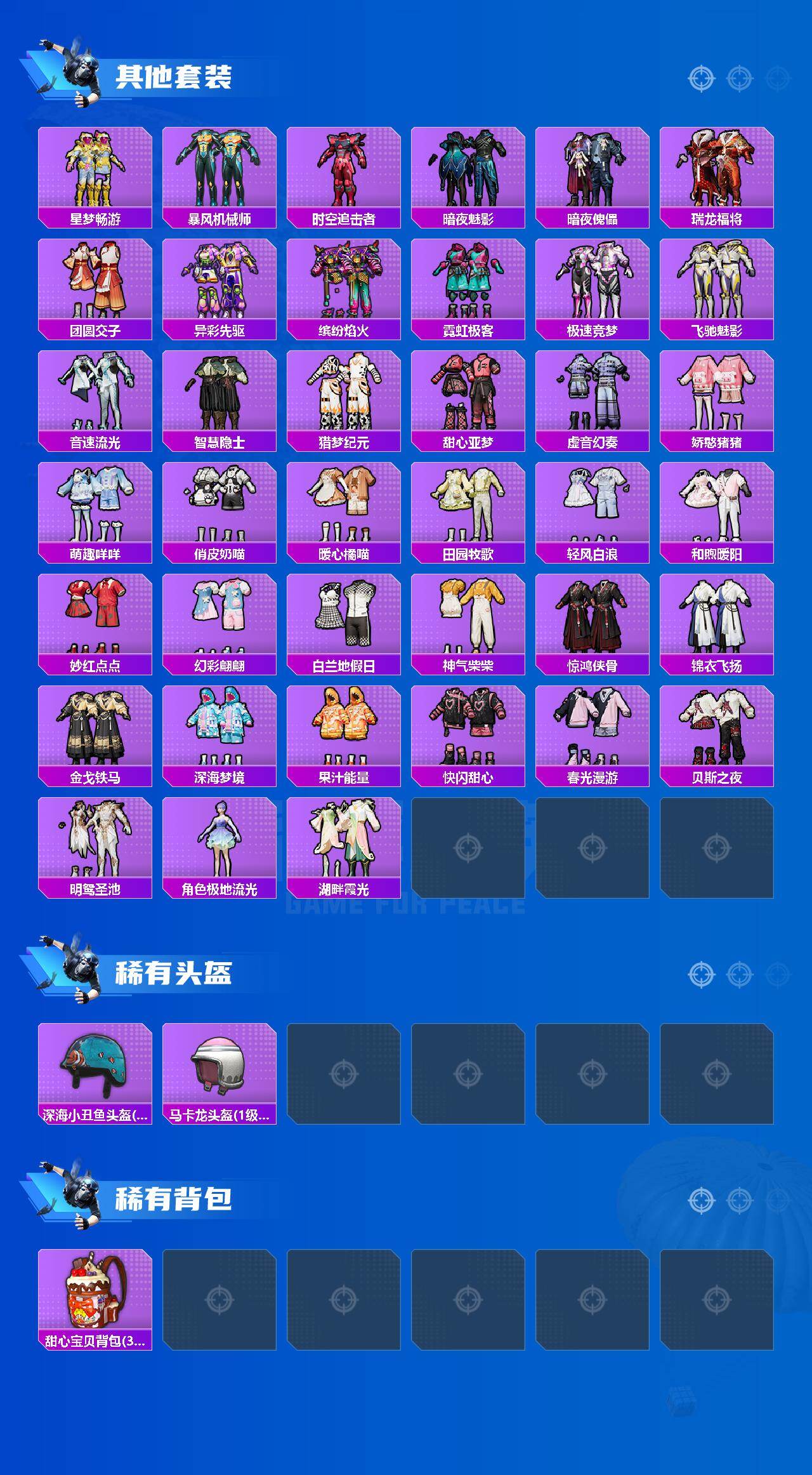
Task: Open the 甜心亚梦 label banner
Action: point(468,440)
